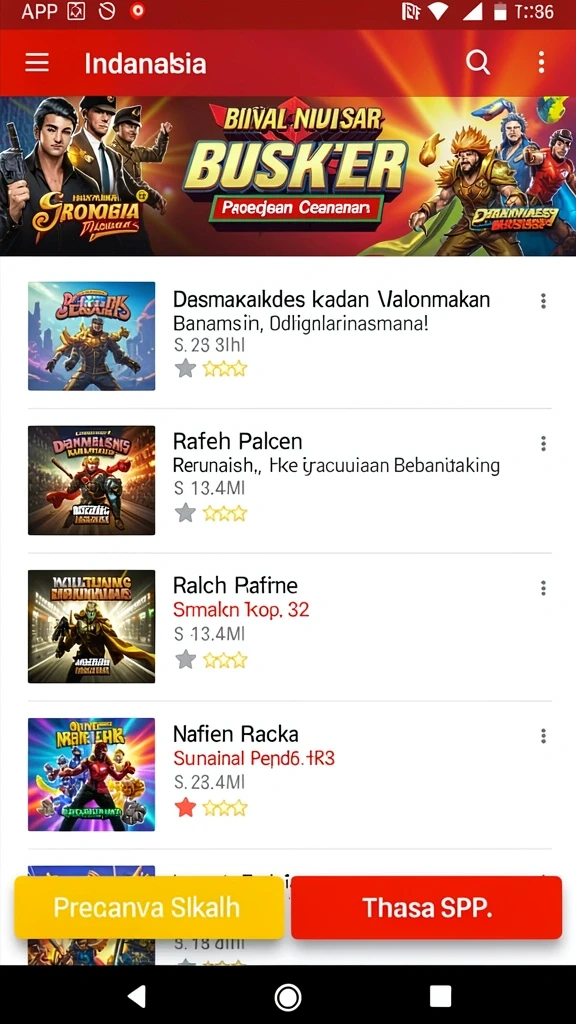
Task: Open the app bar overflow menu
Action: pyautogui.click(x=541, y=63)
